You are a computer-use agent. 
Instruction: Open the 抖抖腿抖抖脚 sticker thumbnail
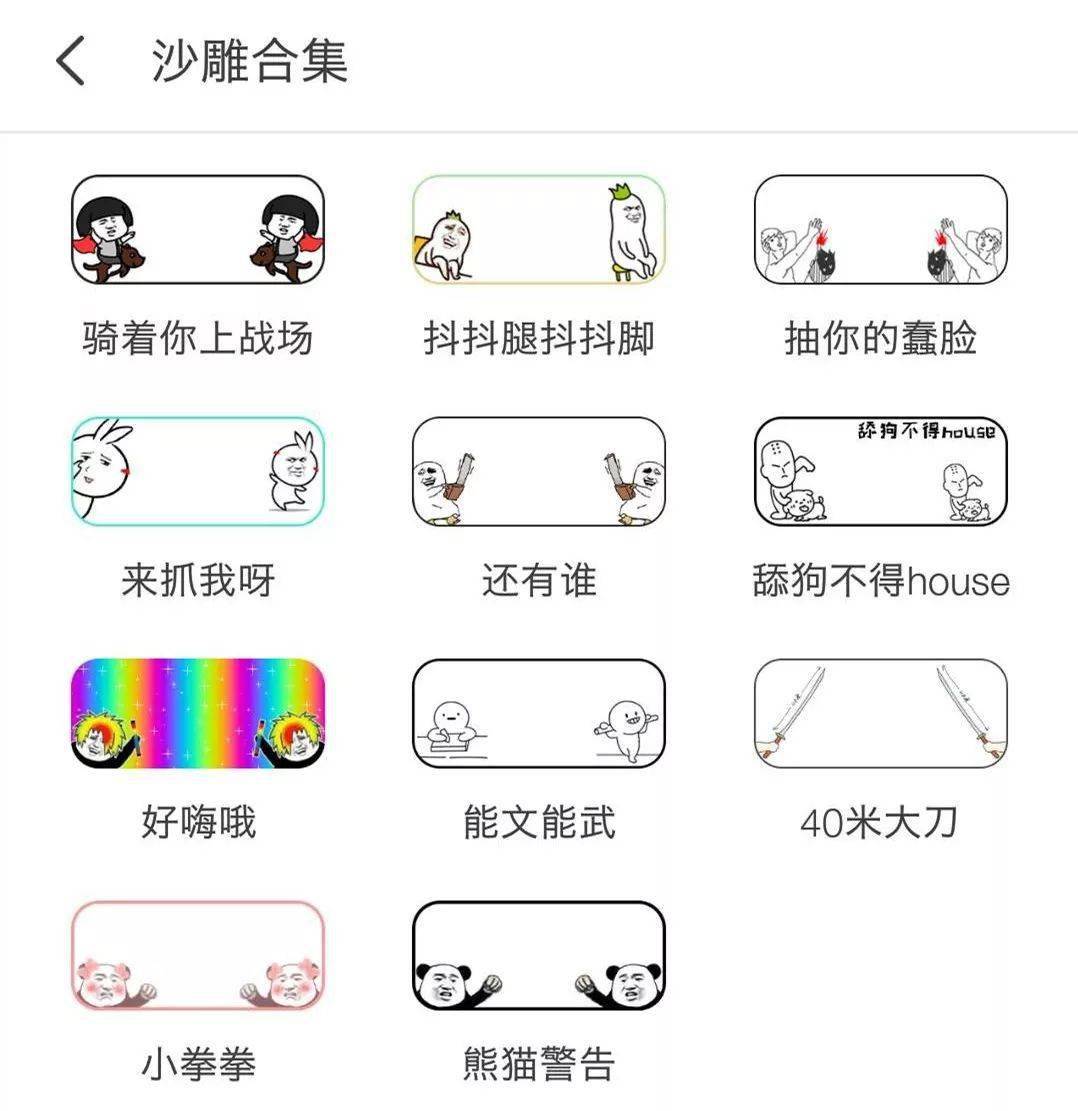coord(540,230)
